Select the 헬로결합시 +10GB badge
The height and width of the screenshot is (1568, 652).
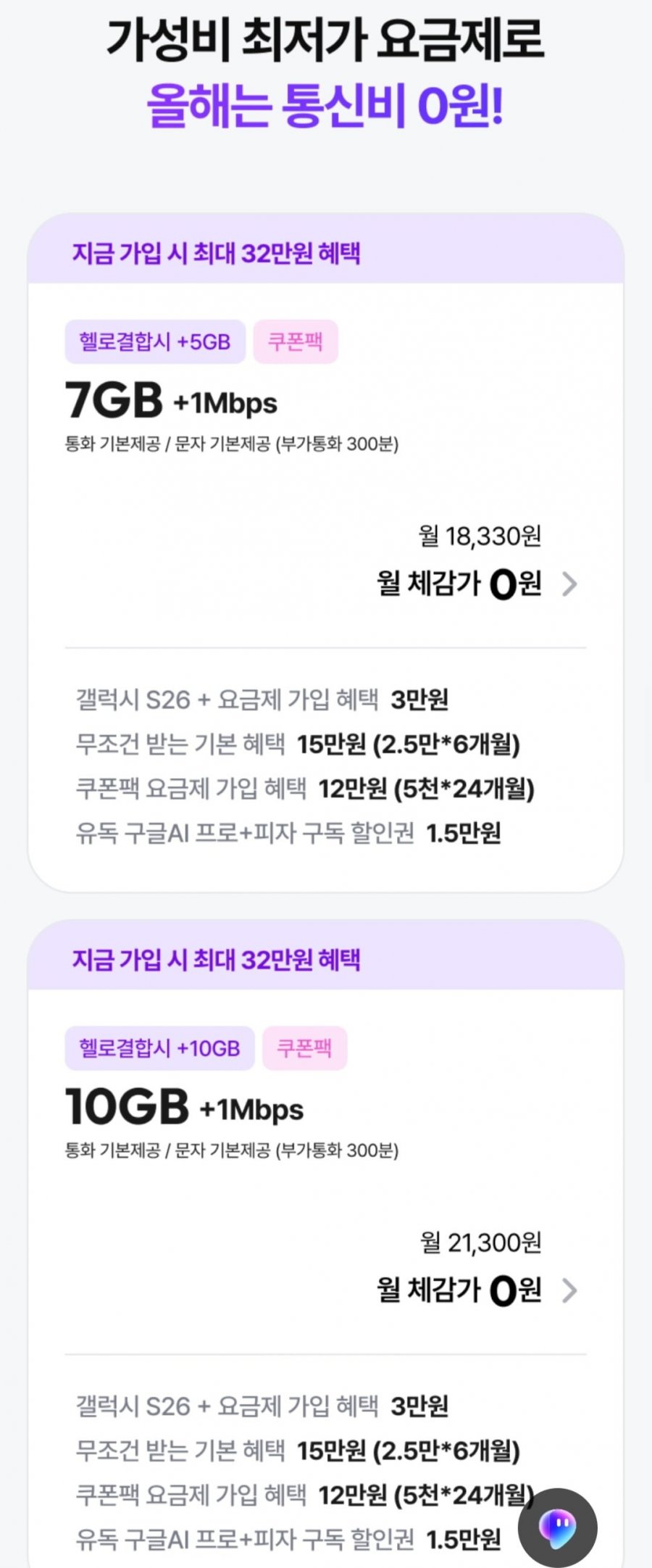[x=159, y=1047]
